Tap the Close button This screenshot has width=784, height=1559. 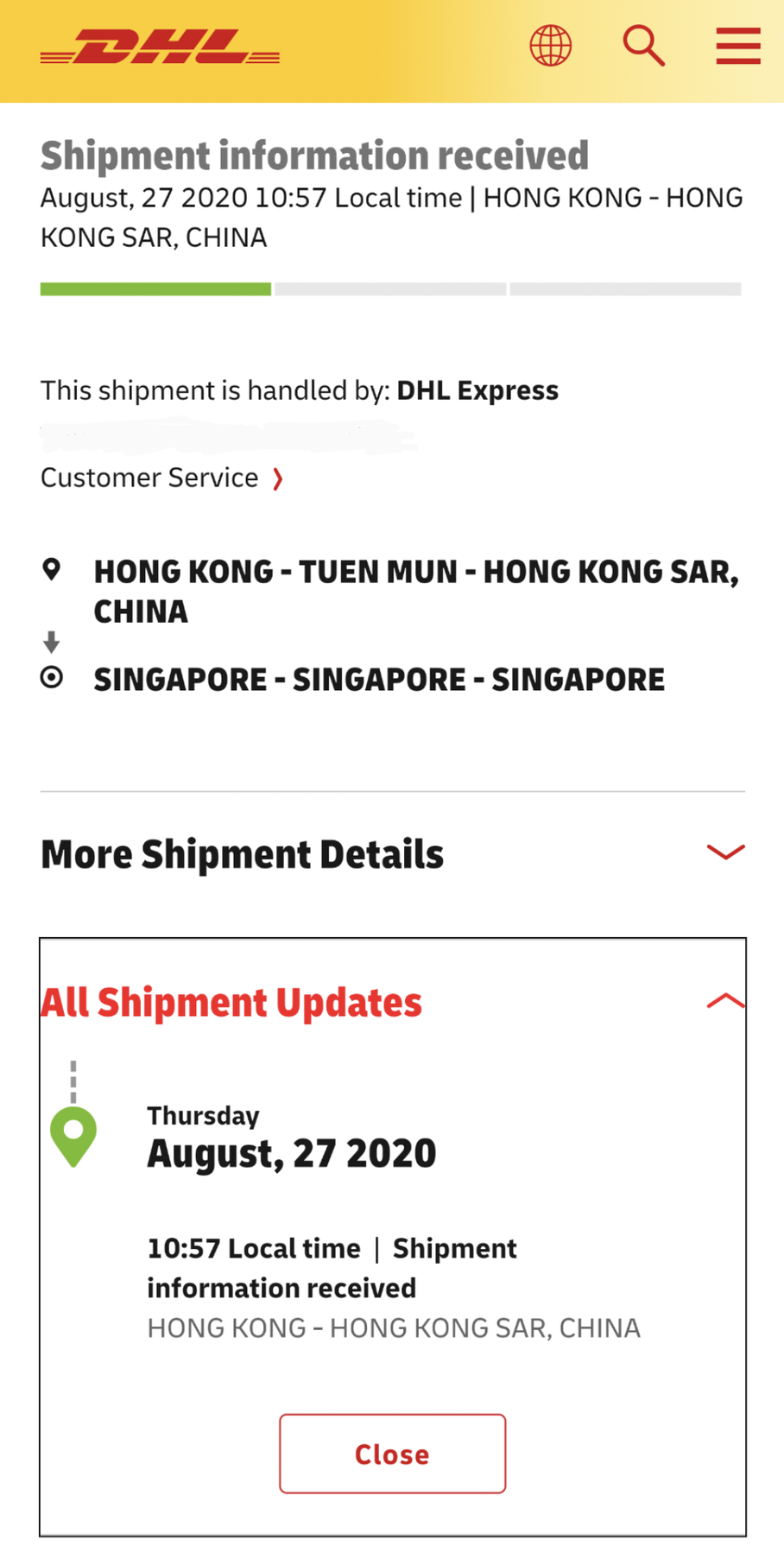[392, 1454]
